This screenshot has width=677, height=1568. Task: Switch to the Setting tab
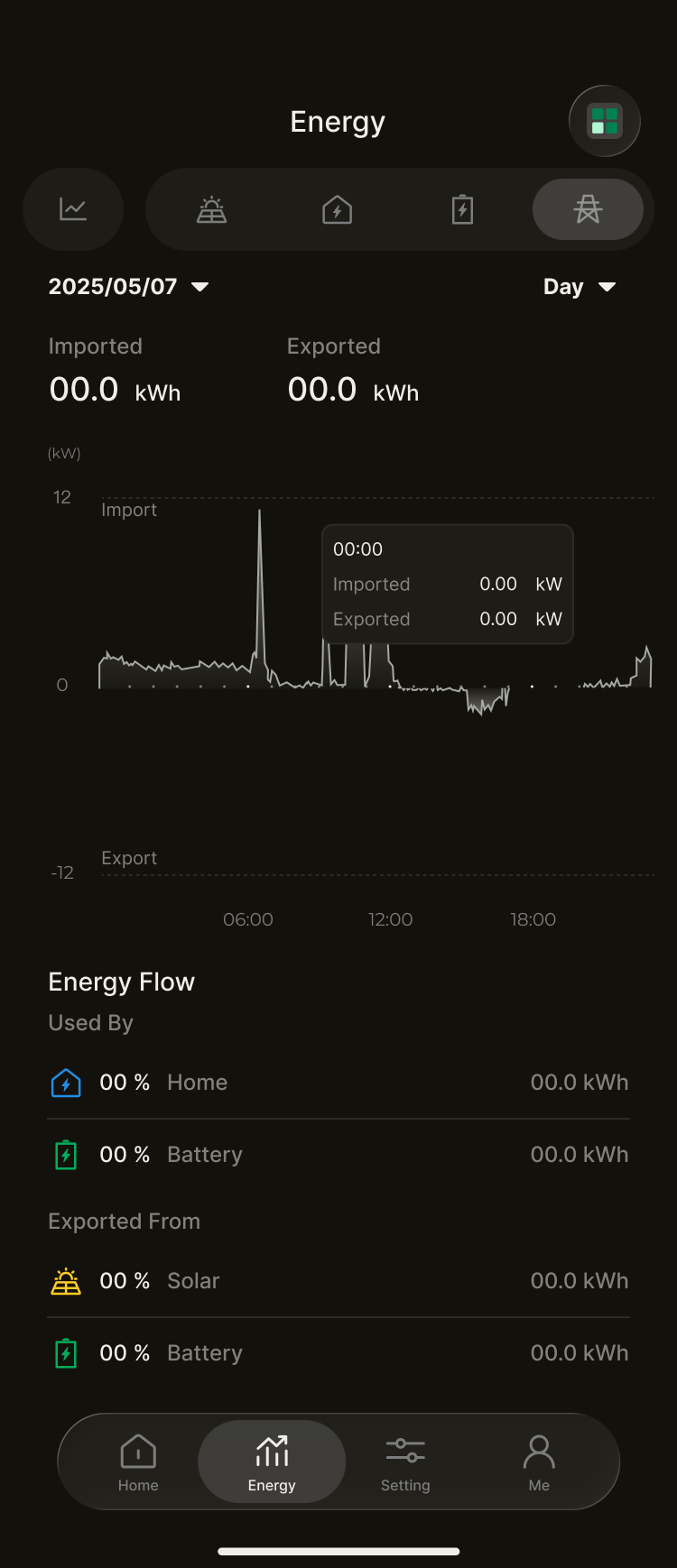405,1462
